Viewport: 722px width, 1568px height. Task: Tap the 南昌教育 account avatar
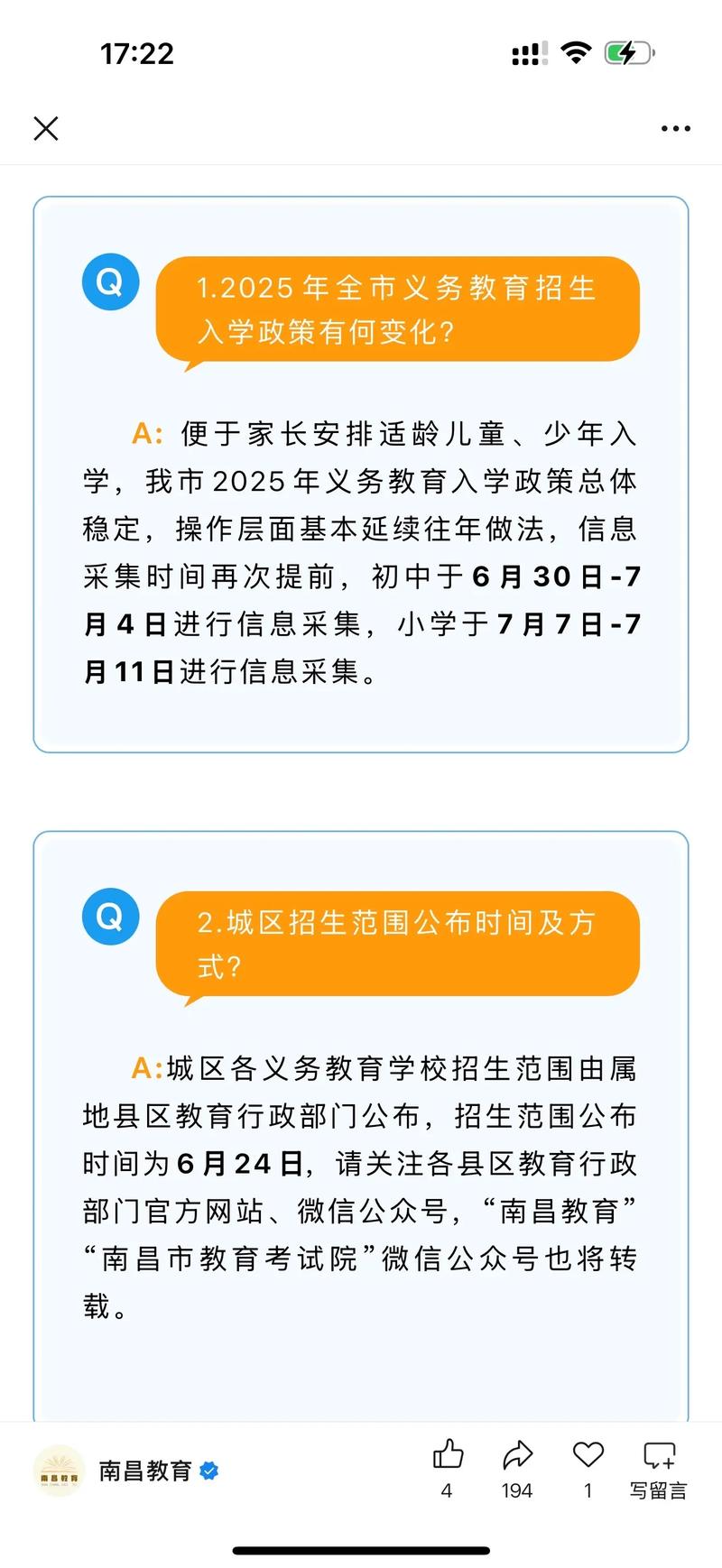(x=58, y=1468)
